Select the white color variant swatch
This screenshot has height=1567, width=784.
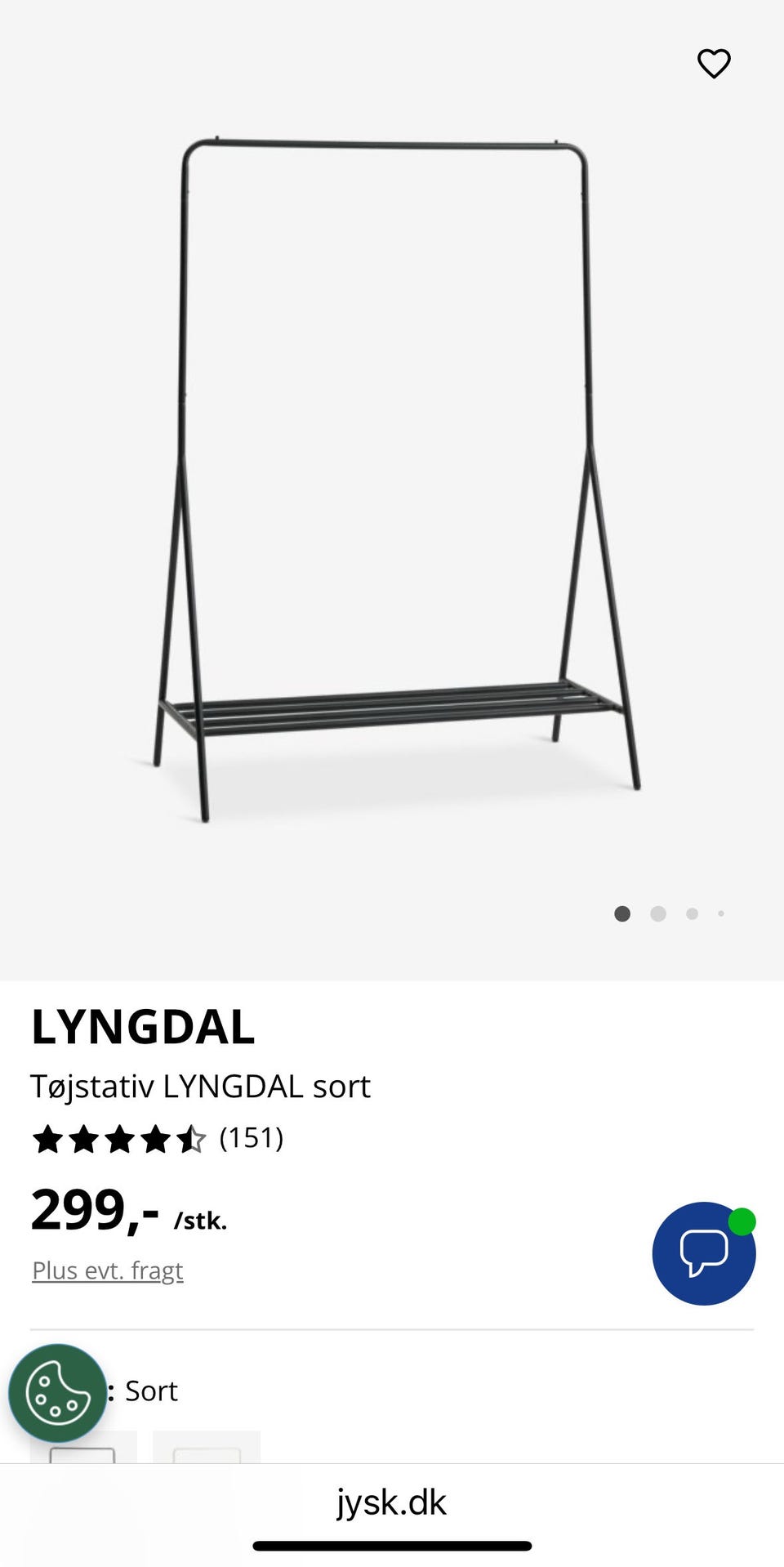pyautogui.click(x=207, y=1449)
